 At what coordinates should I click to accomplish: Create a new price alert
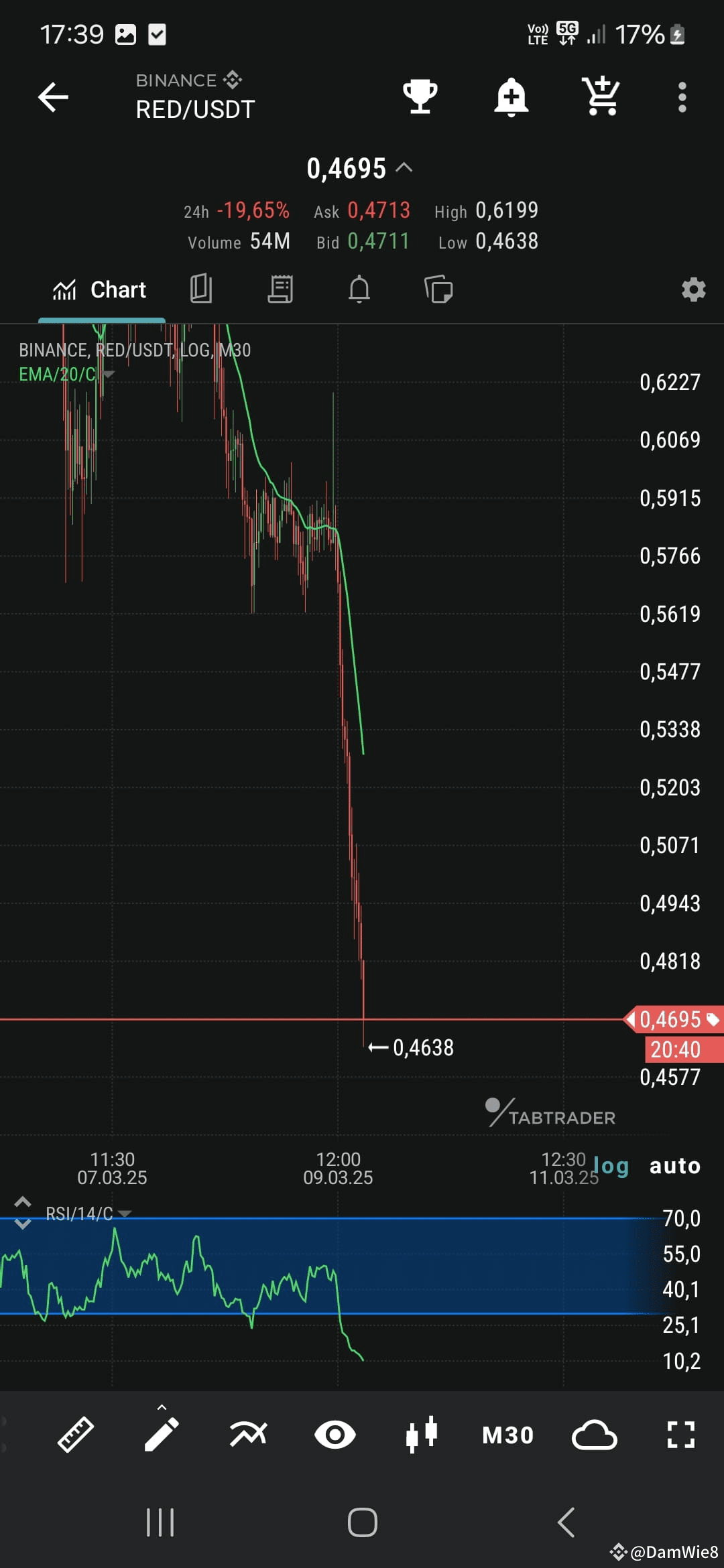click(511, 96)
